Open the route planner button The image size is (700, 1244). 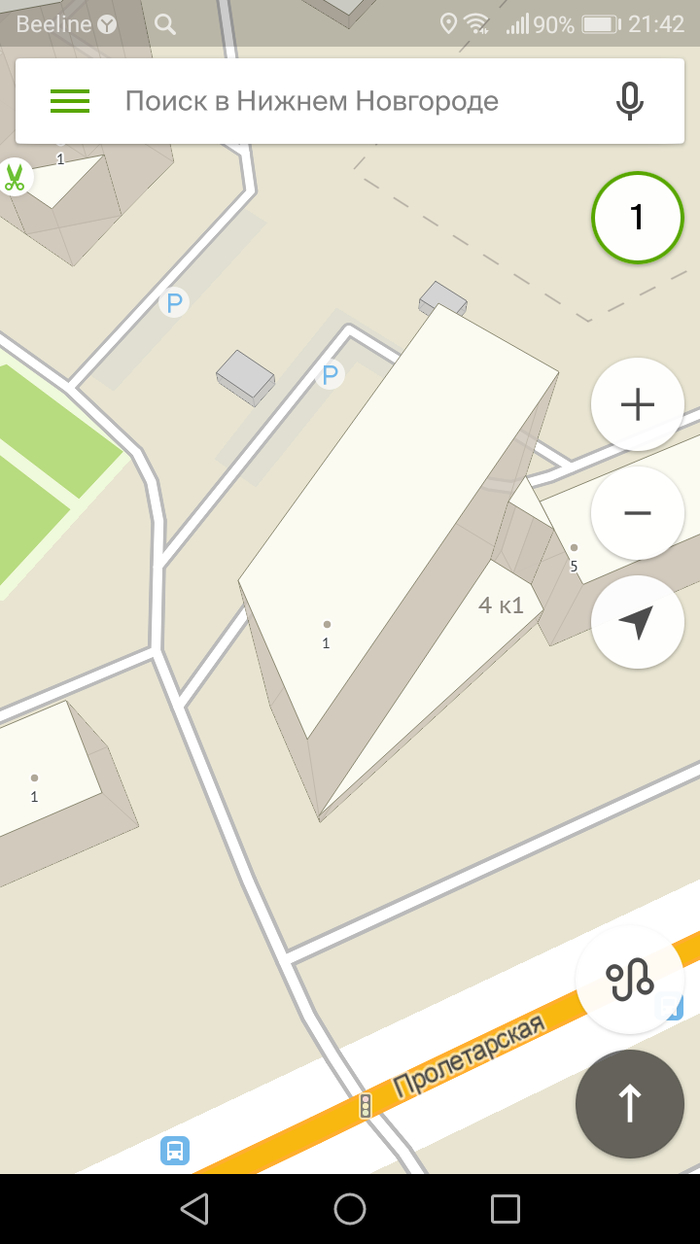629,980
